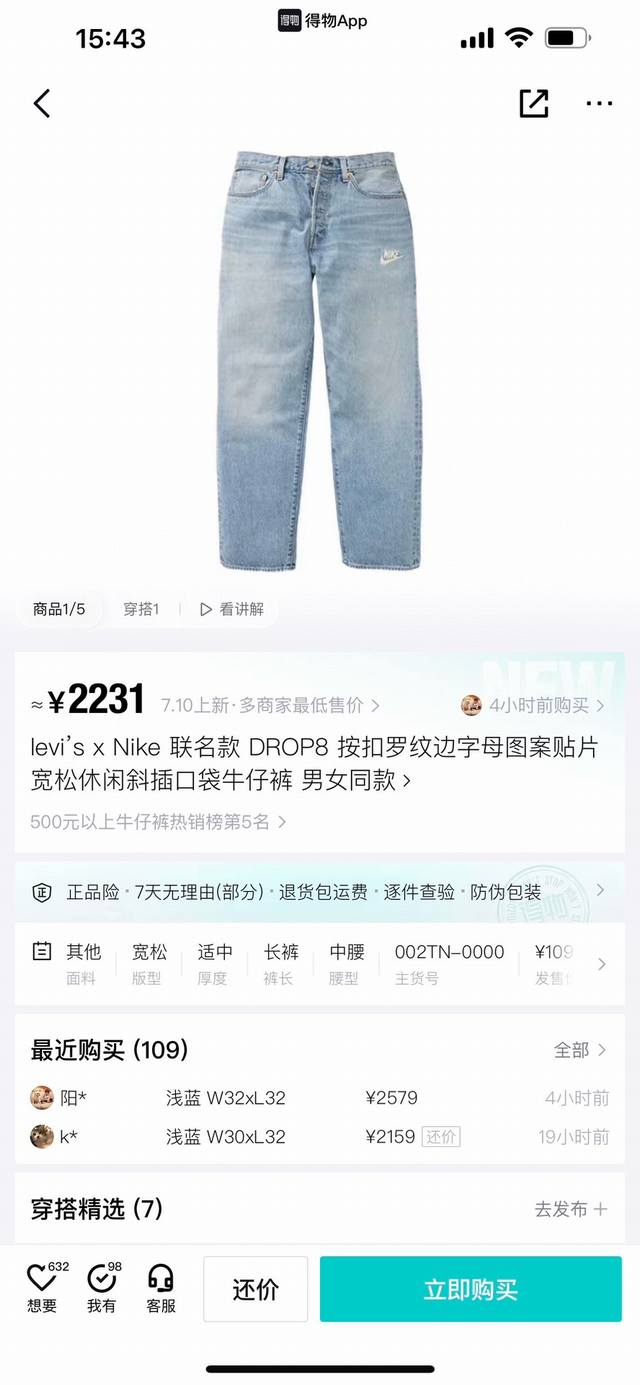This screenshot has width=640, height=1385.
Task: Open the three-dot overflow menu
Action: [x=599, y=103]
